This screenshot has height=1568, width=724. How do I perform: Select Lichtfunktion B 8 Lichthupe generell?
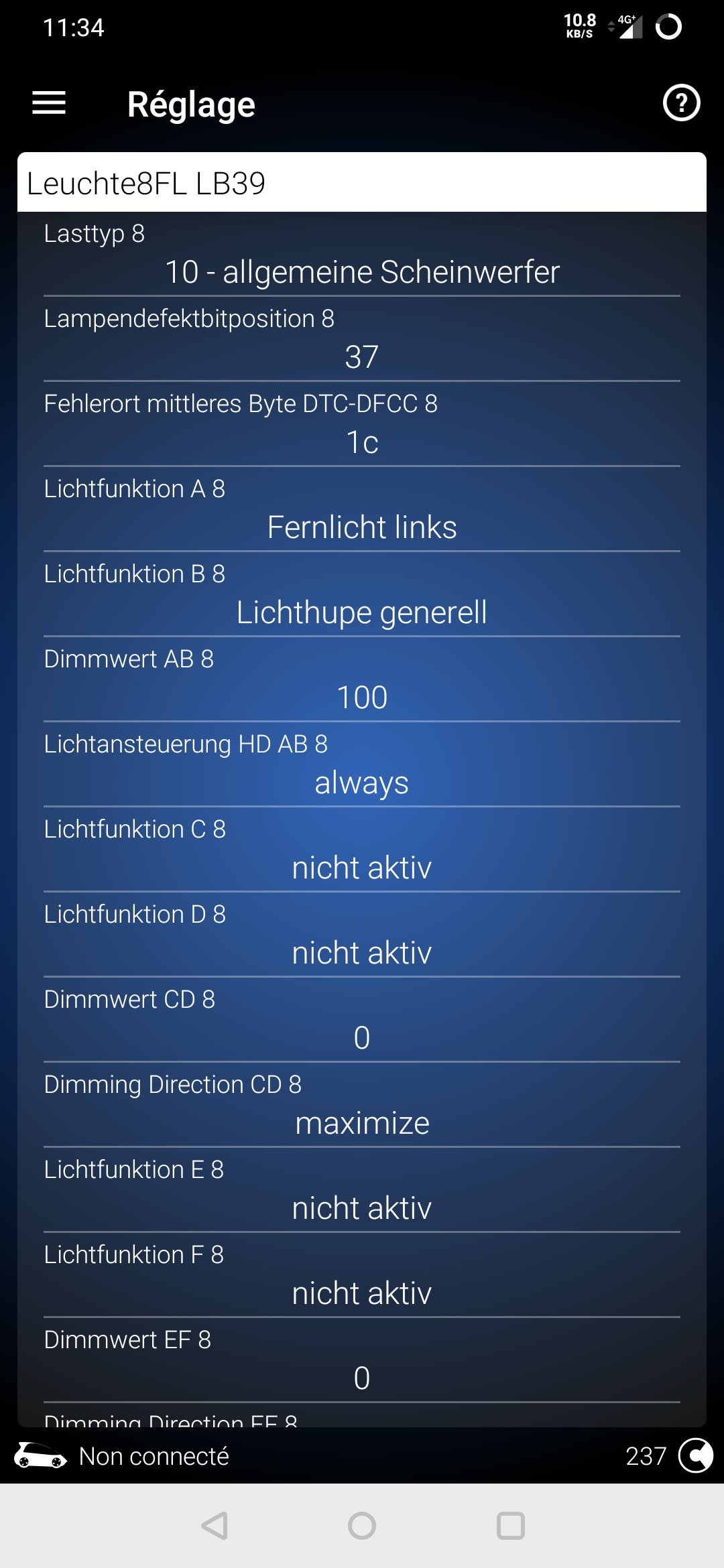tap(362, 594)
